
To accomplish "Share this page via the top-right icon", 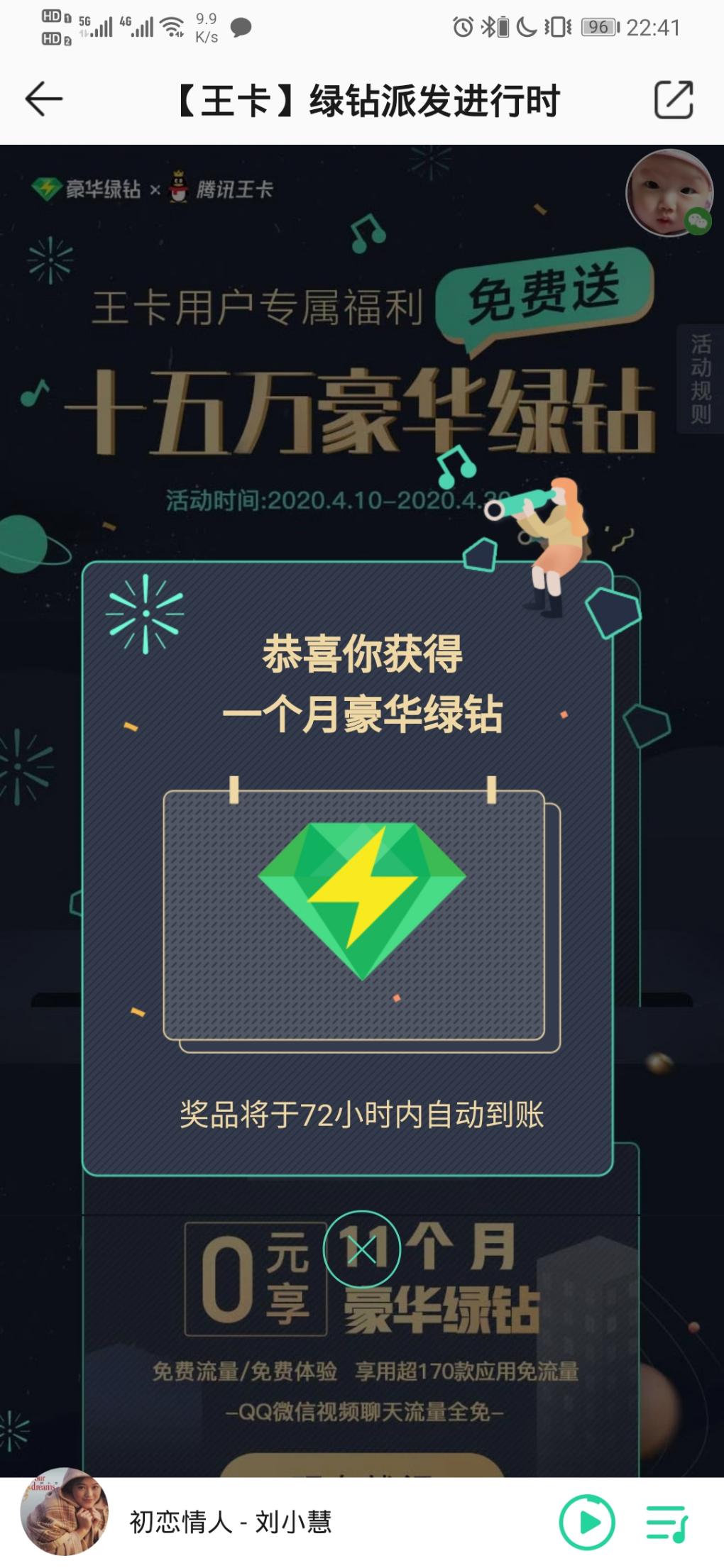I will point(673,99).
